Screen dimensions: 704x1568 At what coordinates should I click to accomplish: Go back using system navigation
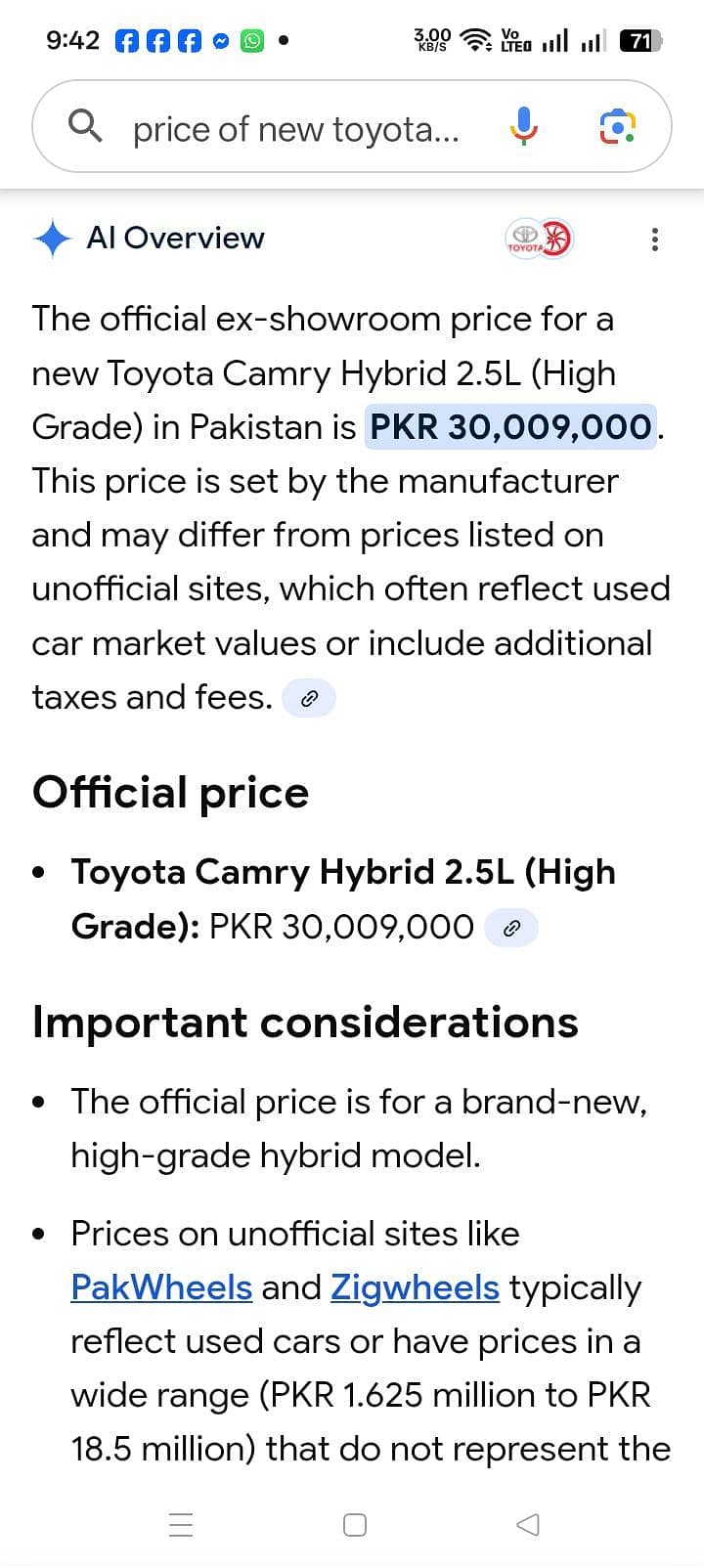click(x=527, y=1524)
